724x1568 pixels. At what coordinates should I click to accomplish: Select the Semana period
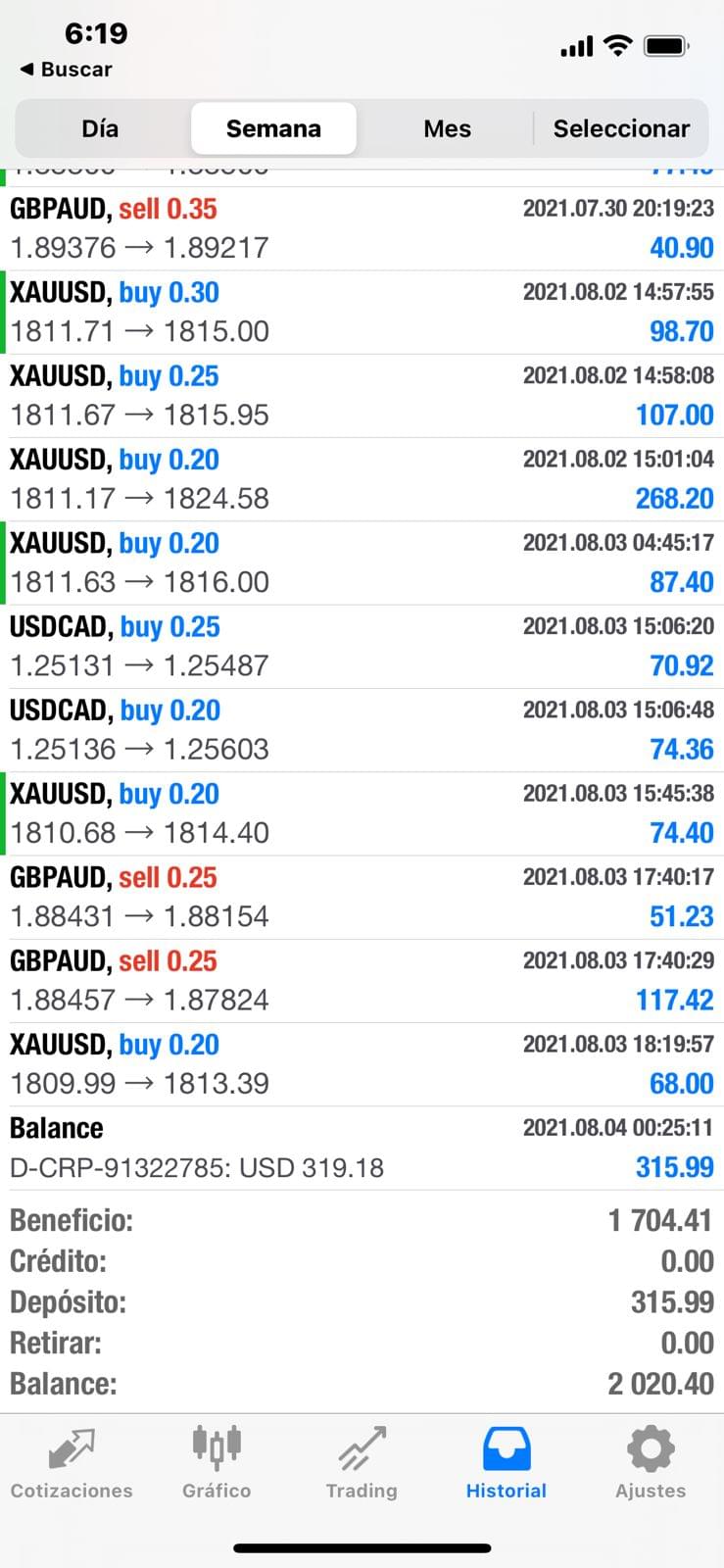(273, 128)
